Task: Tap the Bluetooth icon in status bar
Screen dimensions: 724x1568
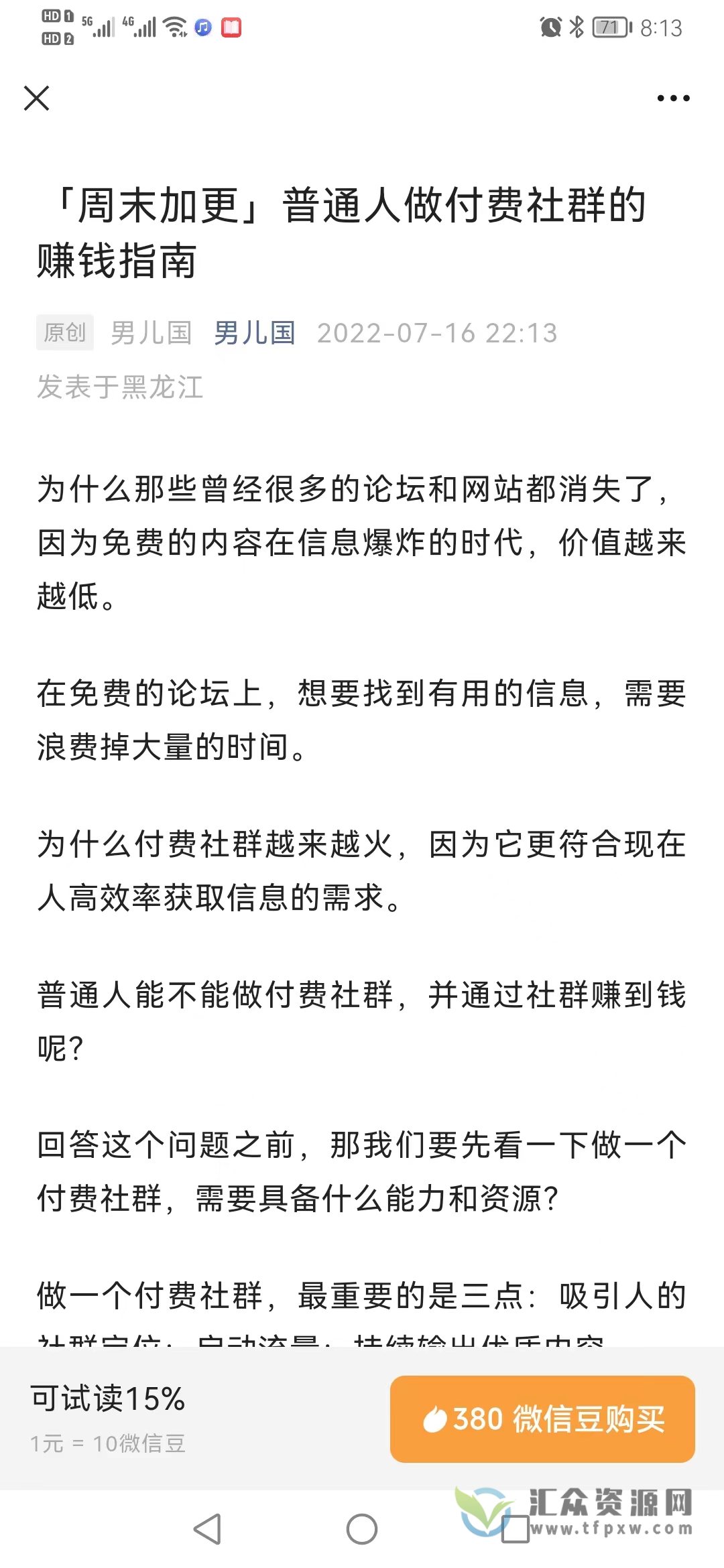Action: [x=576, y=27]
